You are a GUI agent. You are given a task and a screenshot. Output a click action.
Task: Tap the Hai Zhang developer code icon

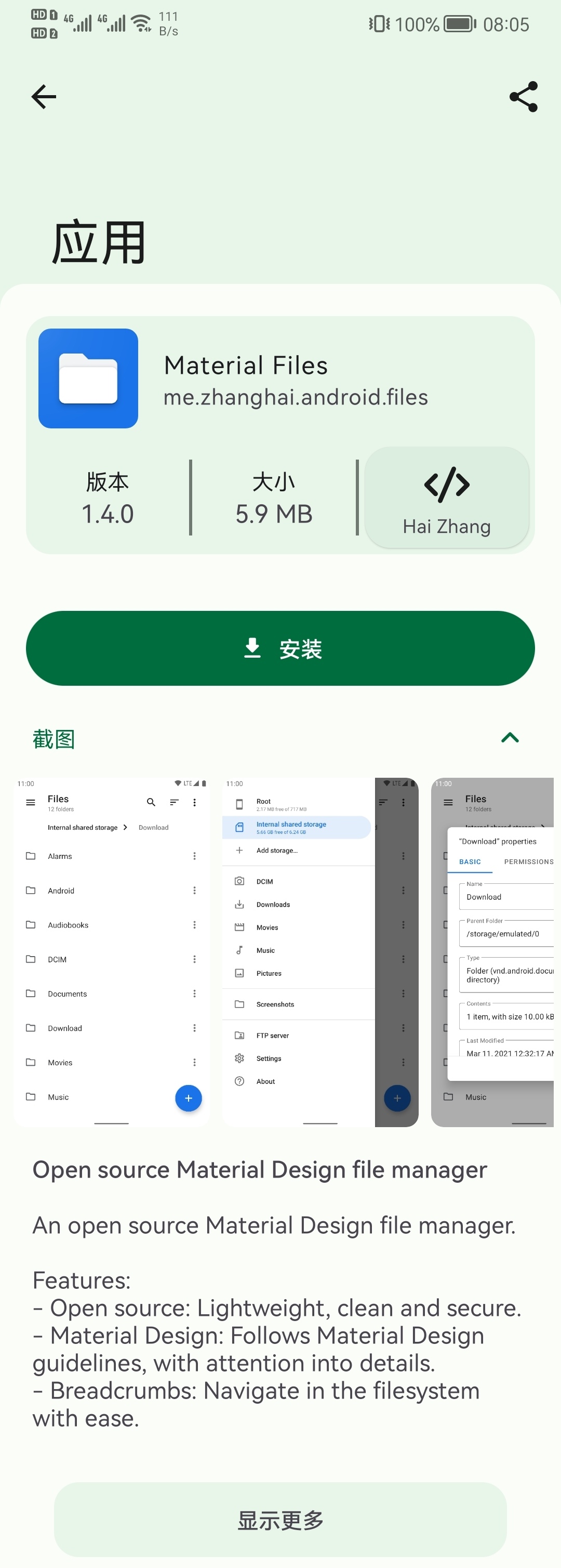click(x=447, y=485)
